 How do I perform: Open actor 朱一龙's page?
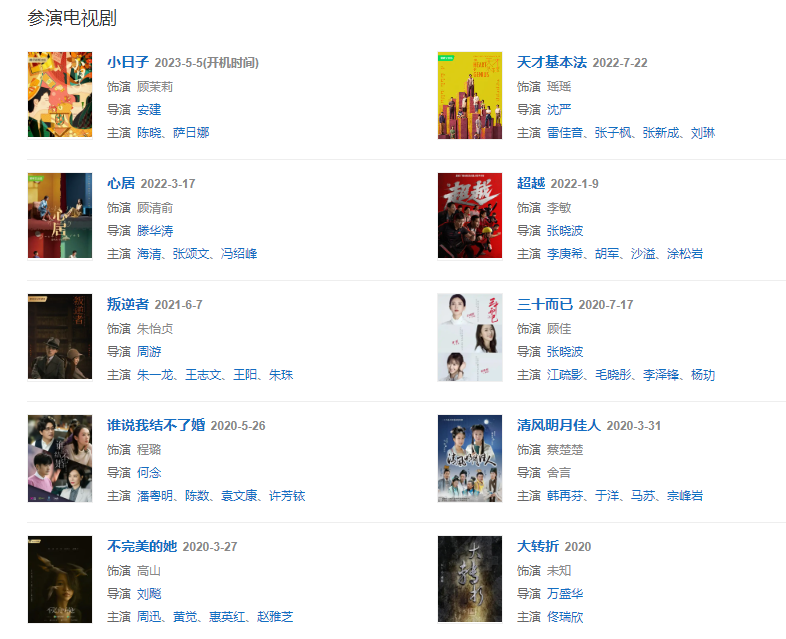[x=155, y=375]
